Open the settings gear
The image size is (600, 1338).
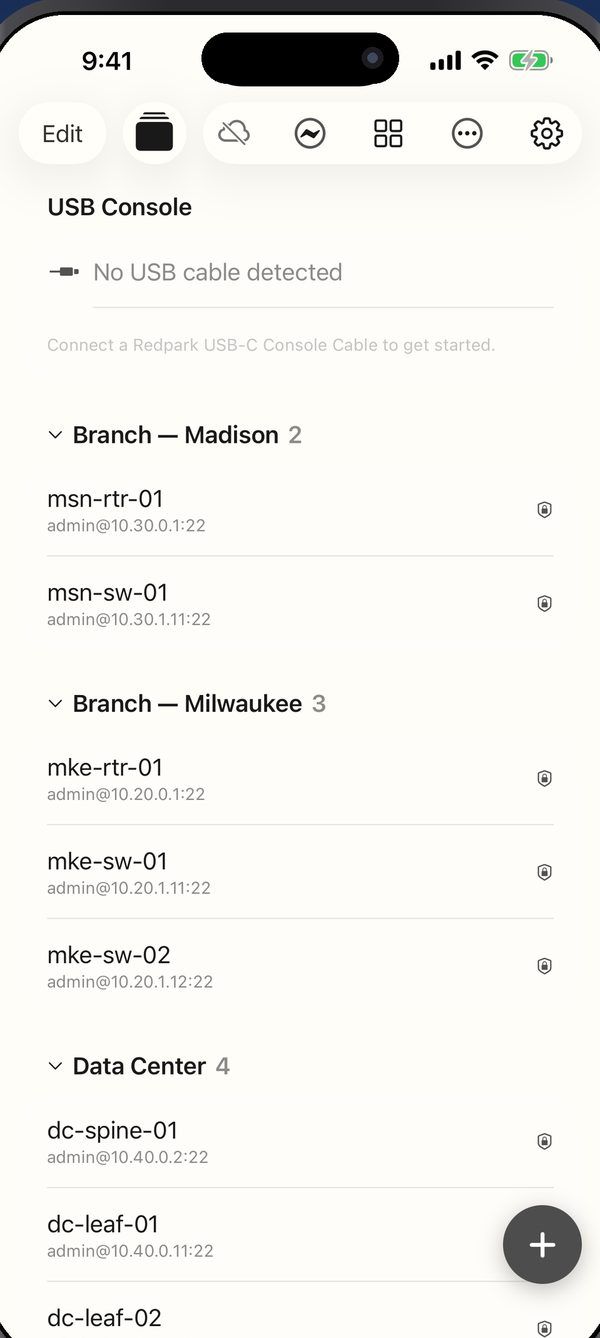click(x=546, y=133)
